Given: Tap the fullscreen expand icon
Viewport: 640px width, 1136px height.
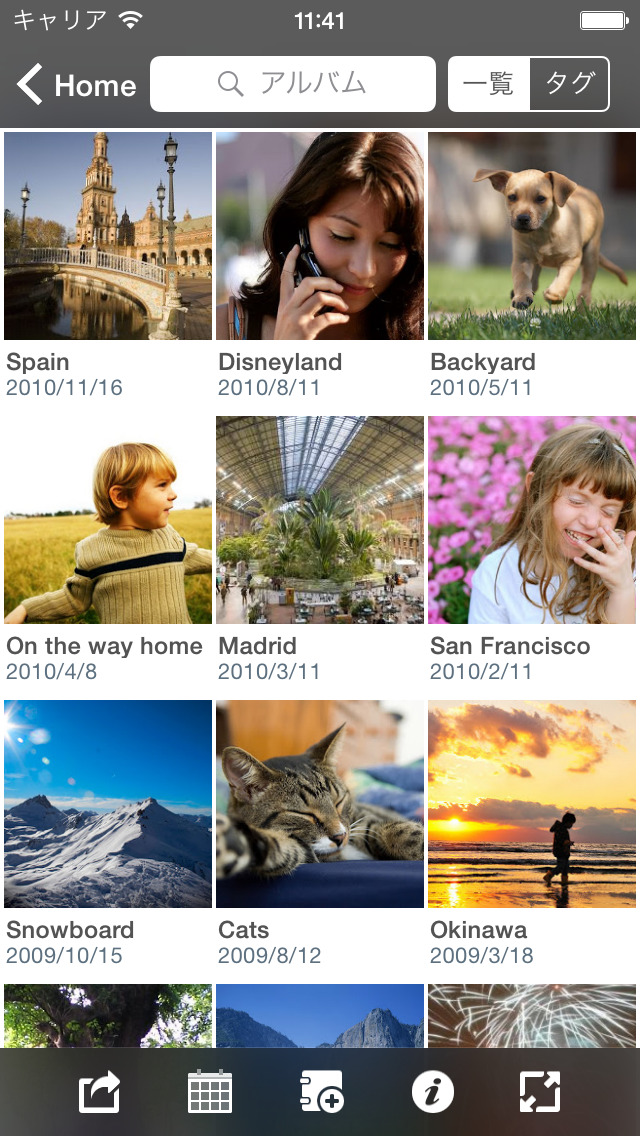Looking at the screenshot, I should pyautogui.click(x=541, y=1092).
